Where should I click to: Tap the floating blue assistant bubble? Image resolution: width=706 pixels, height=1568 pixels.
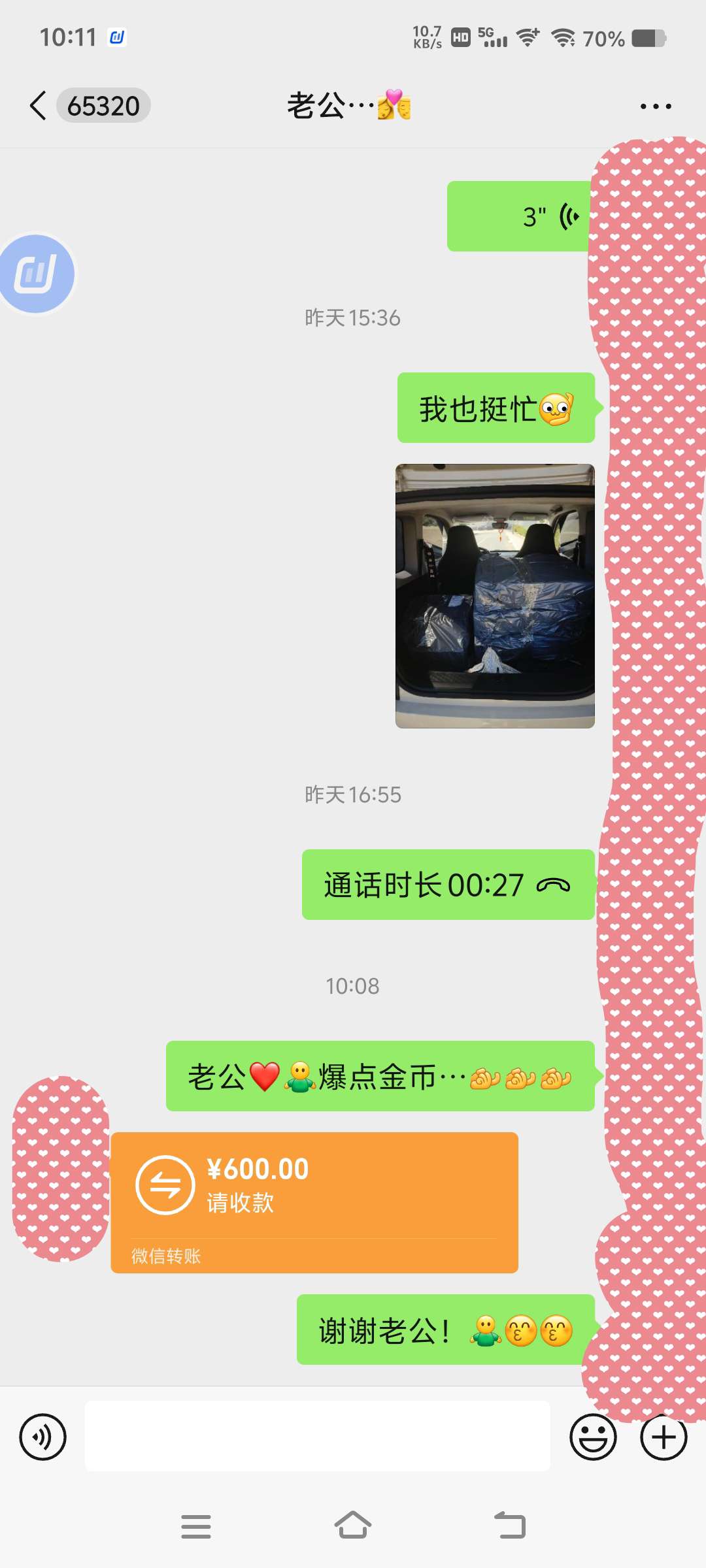[x=36, y=274]
